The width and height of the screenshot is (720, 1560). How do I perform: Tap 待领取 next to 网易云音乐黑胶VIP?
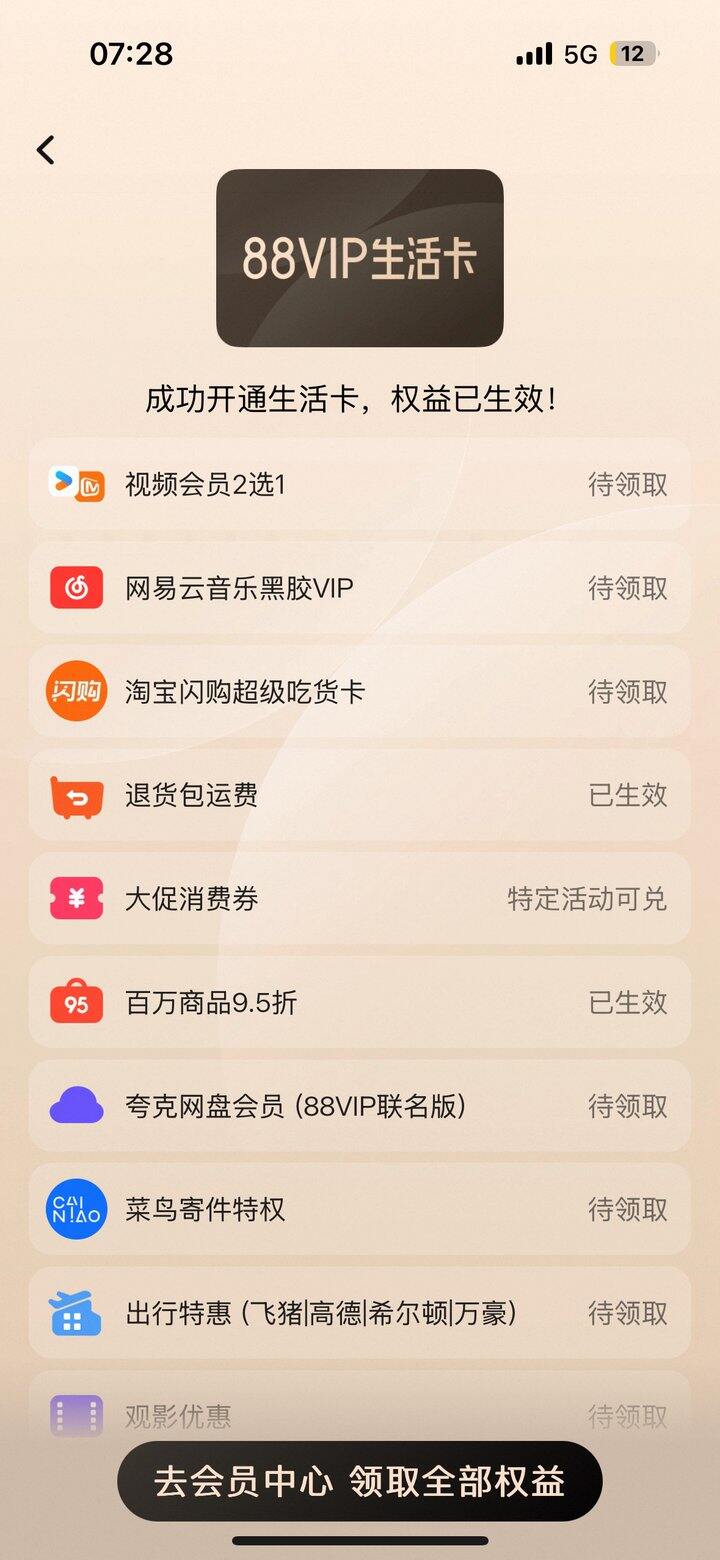pyautogui.click(x=626, y=587)
